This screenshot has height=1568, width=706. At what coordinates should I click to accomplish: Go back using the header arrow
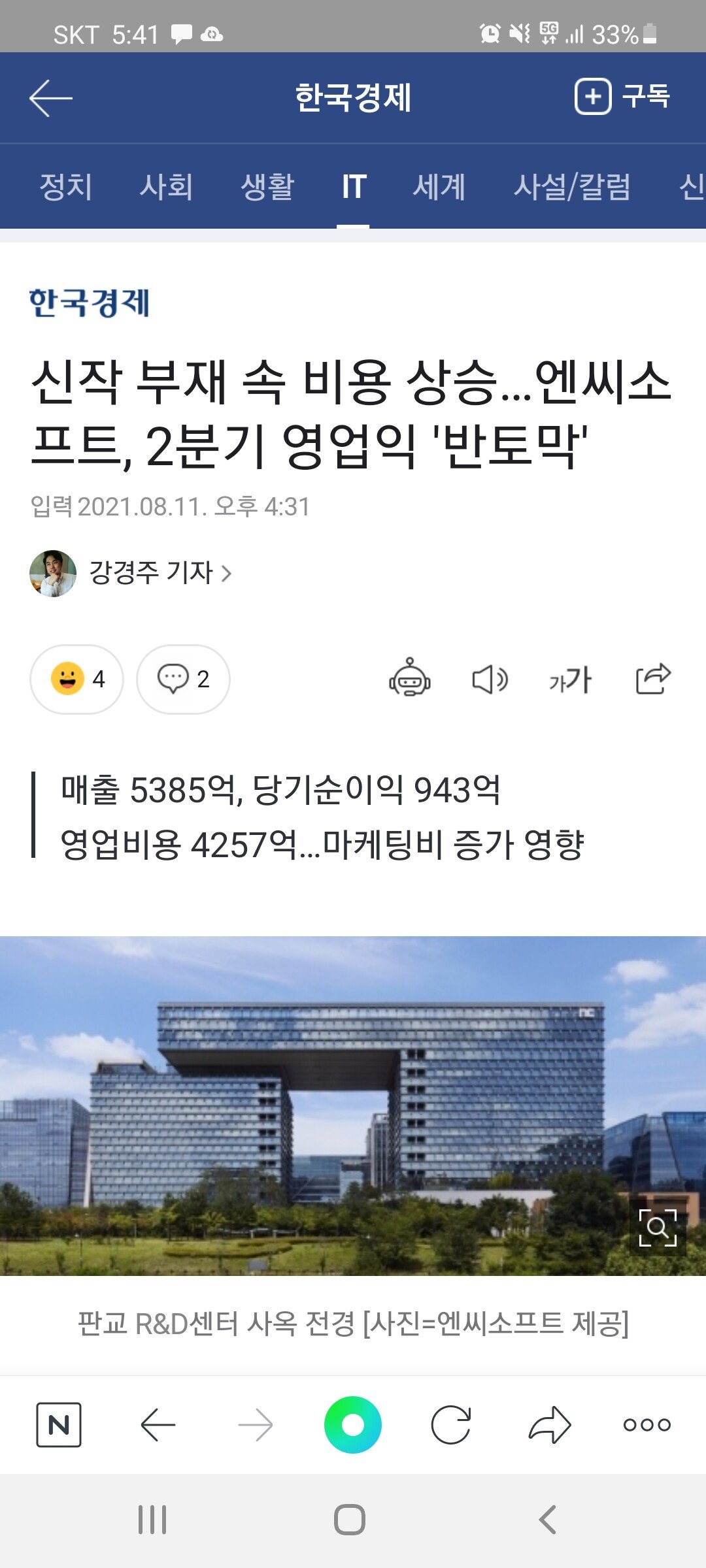pyautogui.click(x=51, y=98)
